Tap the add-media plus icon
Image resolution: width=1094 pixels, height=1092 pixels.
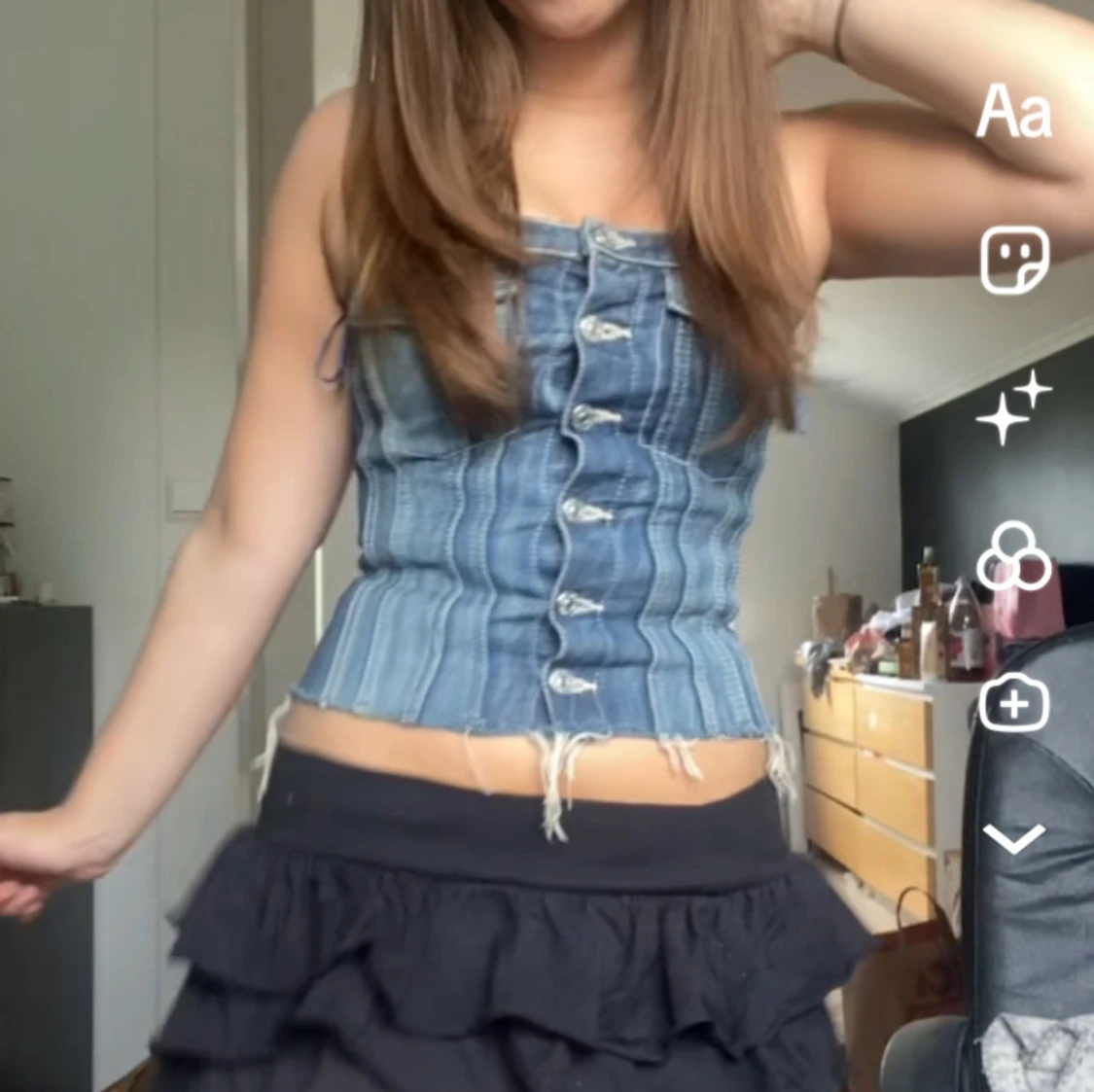[1013, 704]
